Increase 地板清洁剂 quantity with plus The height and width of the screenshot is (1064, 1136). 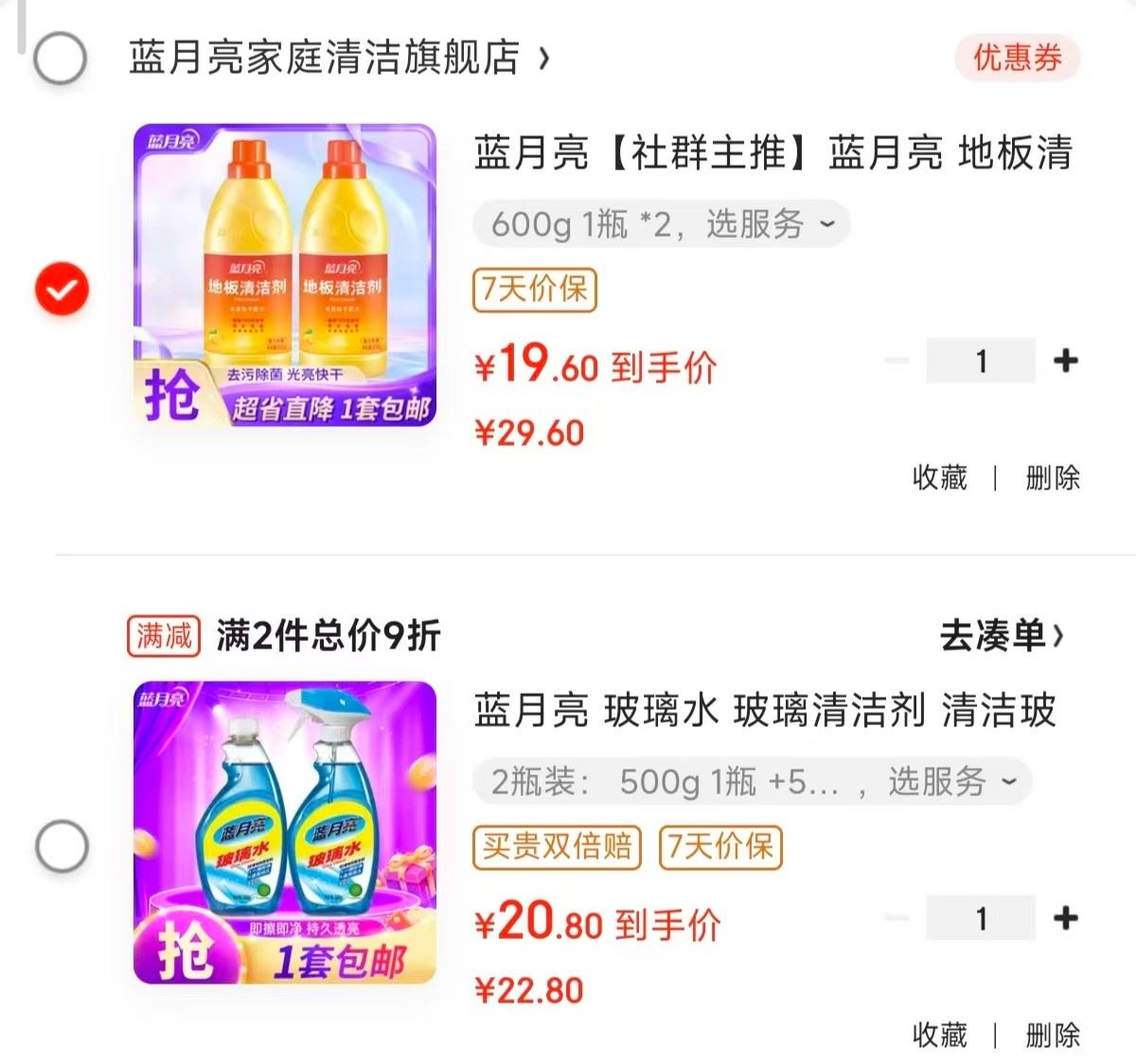(x=1066, y=361)
